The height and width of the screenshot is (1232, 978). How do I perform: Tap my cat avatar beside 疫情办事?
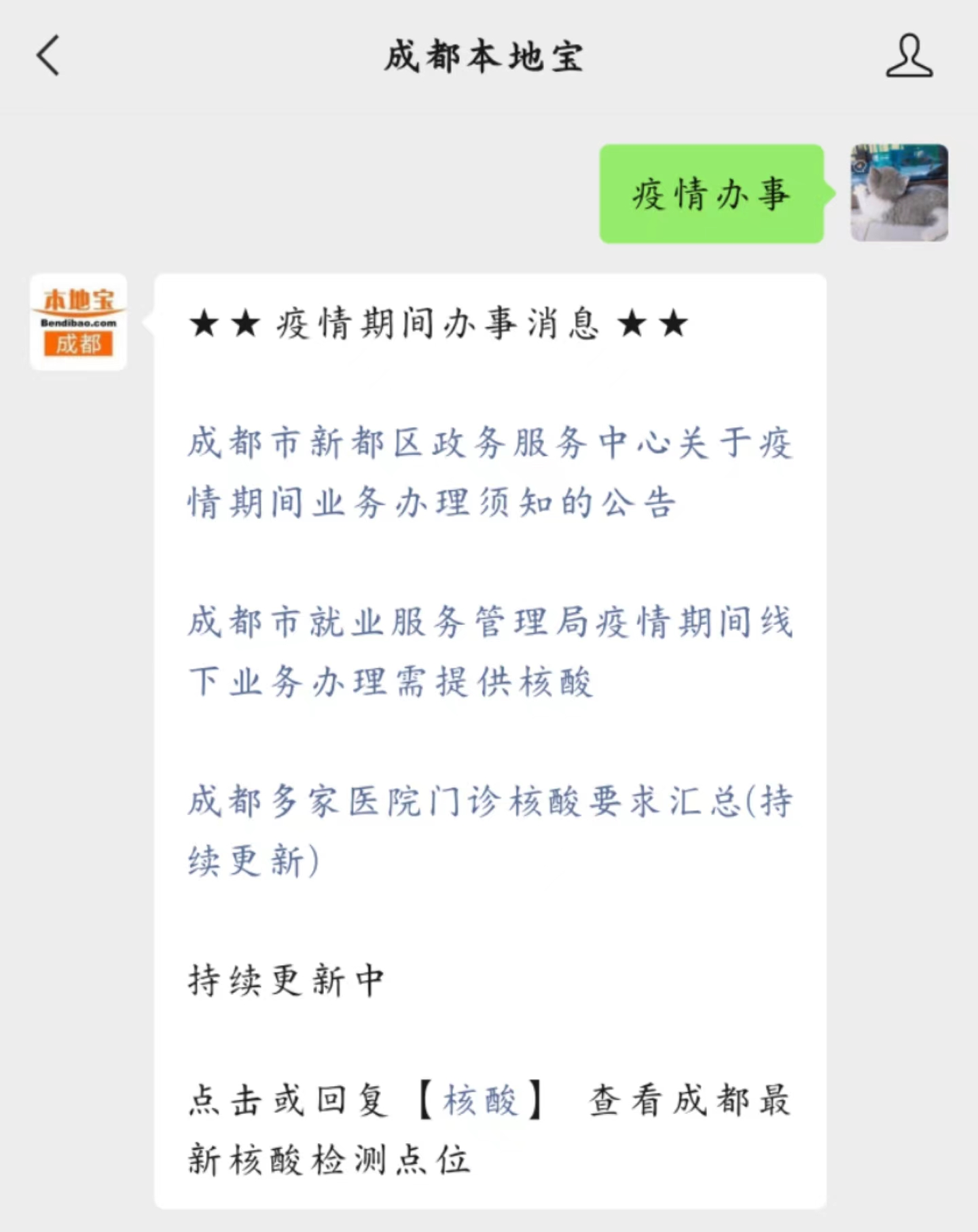pyautogui.click(x=899, y=193)
